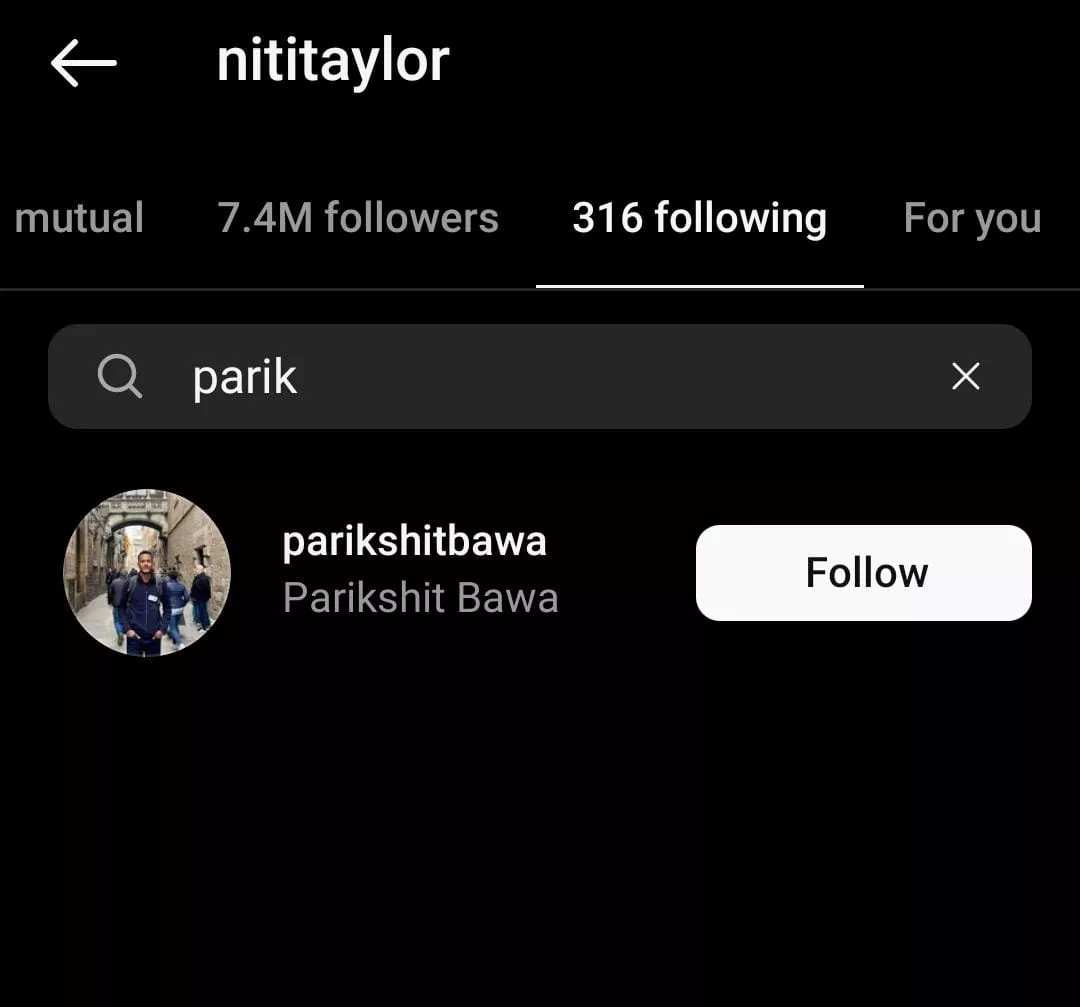Open parikshitbawa's profile row
This screenshot has width=1080, height=1007.
click(414, 570)
